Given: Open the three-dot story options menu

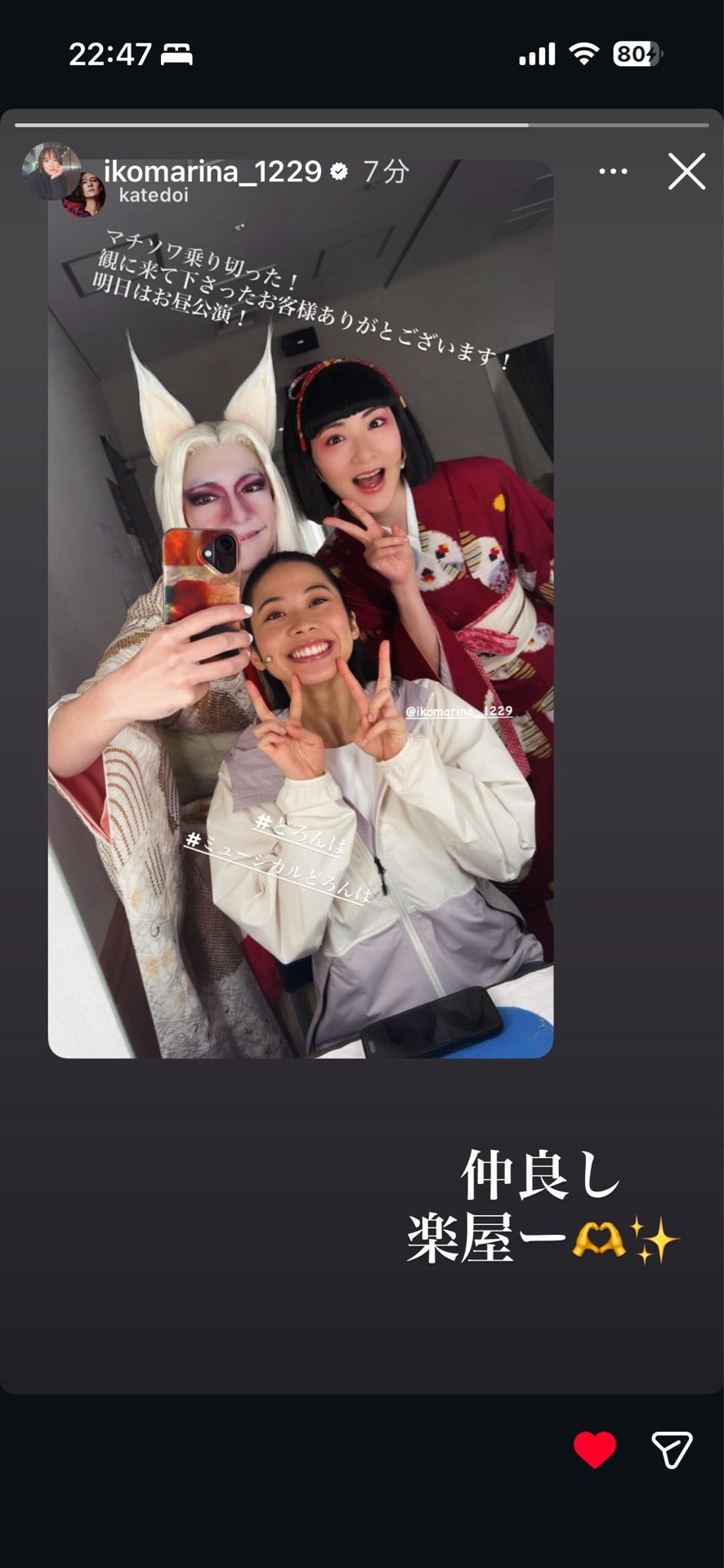Looking at the screenshot, I should [613, 171].
